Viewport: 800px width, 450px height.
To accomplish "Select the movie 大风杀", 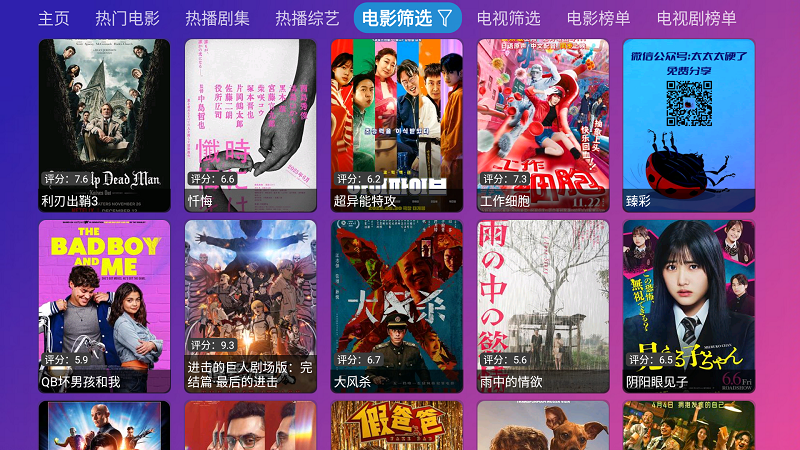I will [396, 306].
